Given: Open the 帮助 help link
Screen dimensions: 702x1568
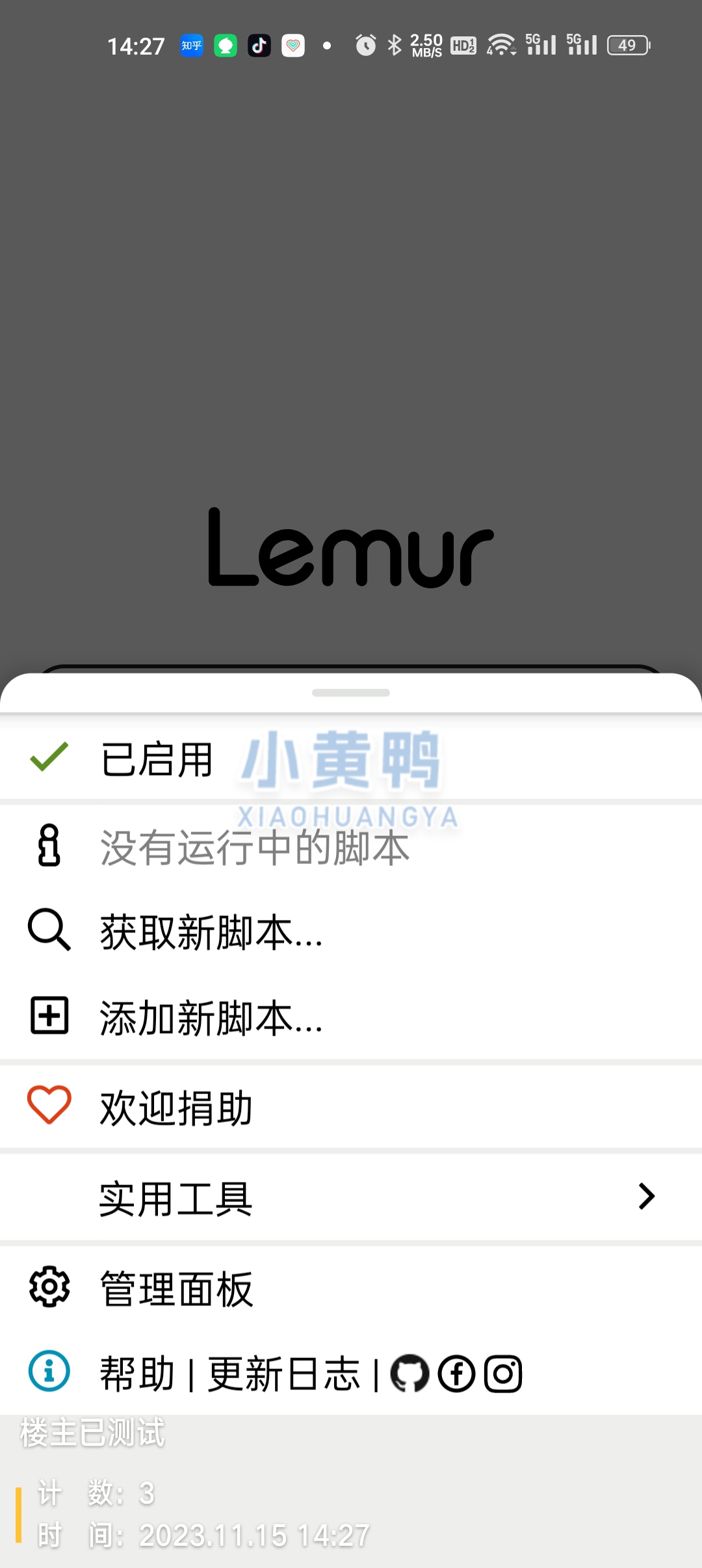Looking at the screenshot, I should click(x=137, y=1374).
